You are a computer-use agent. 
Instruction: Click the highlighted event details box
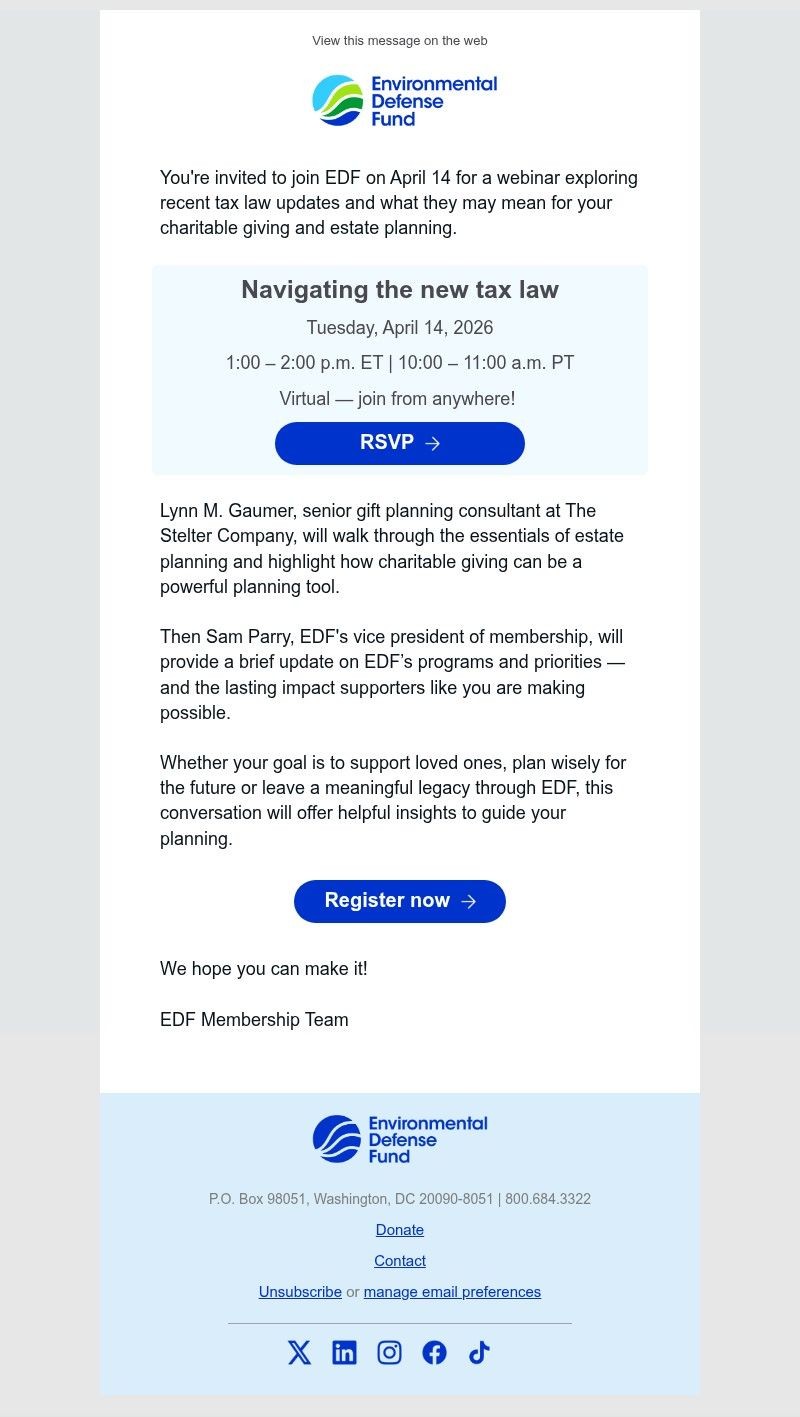point(399,370)
